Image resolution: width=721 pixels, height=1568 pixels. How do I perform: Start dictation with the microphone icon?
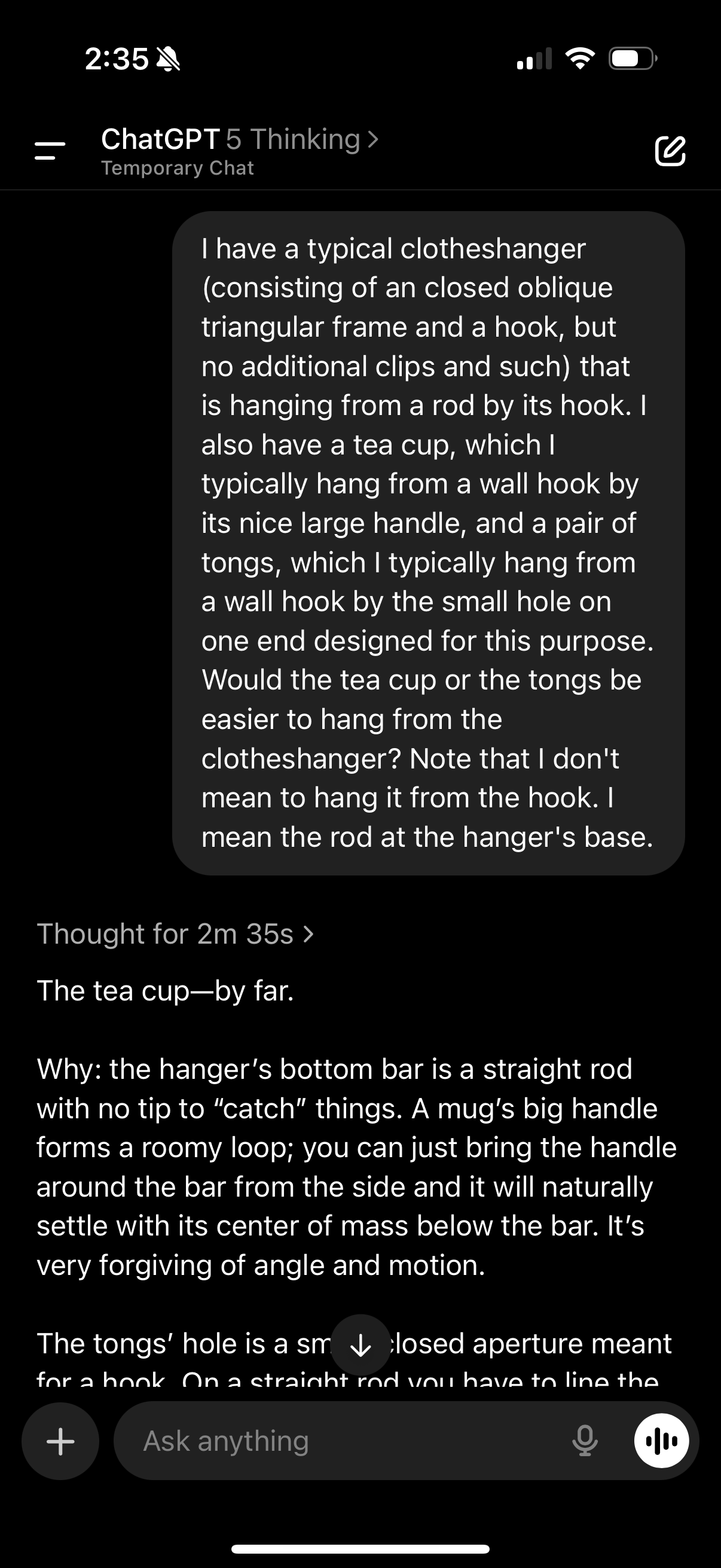585,1441
